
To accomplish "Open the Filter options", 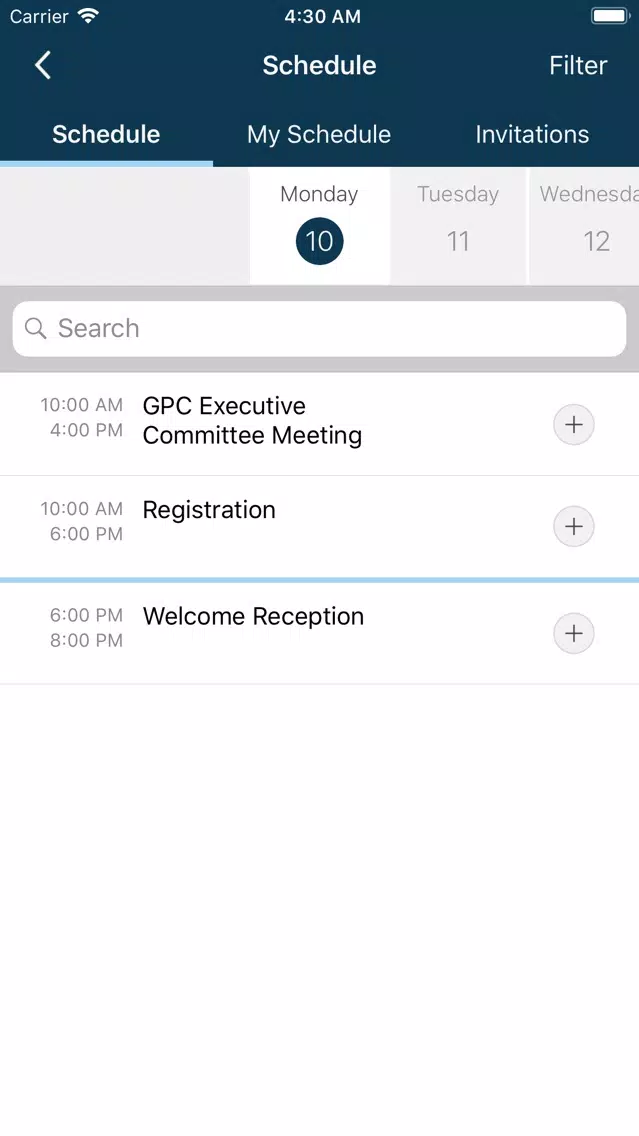I will click(577, 65).
